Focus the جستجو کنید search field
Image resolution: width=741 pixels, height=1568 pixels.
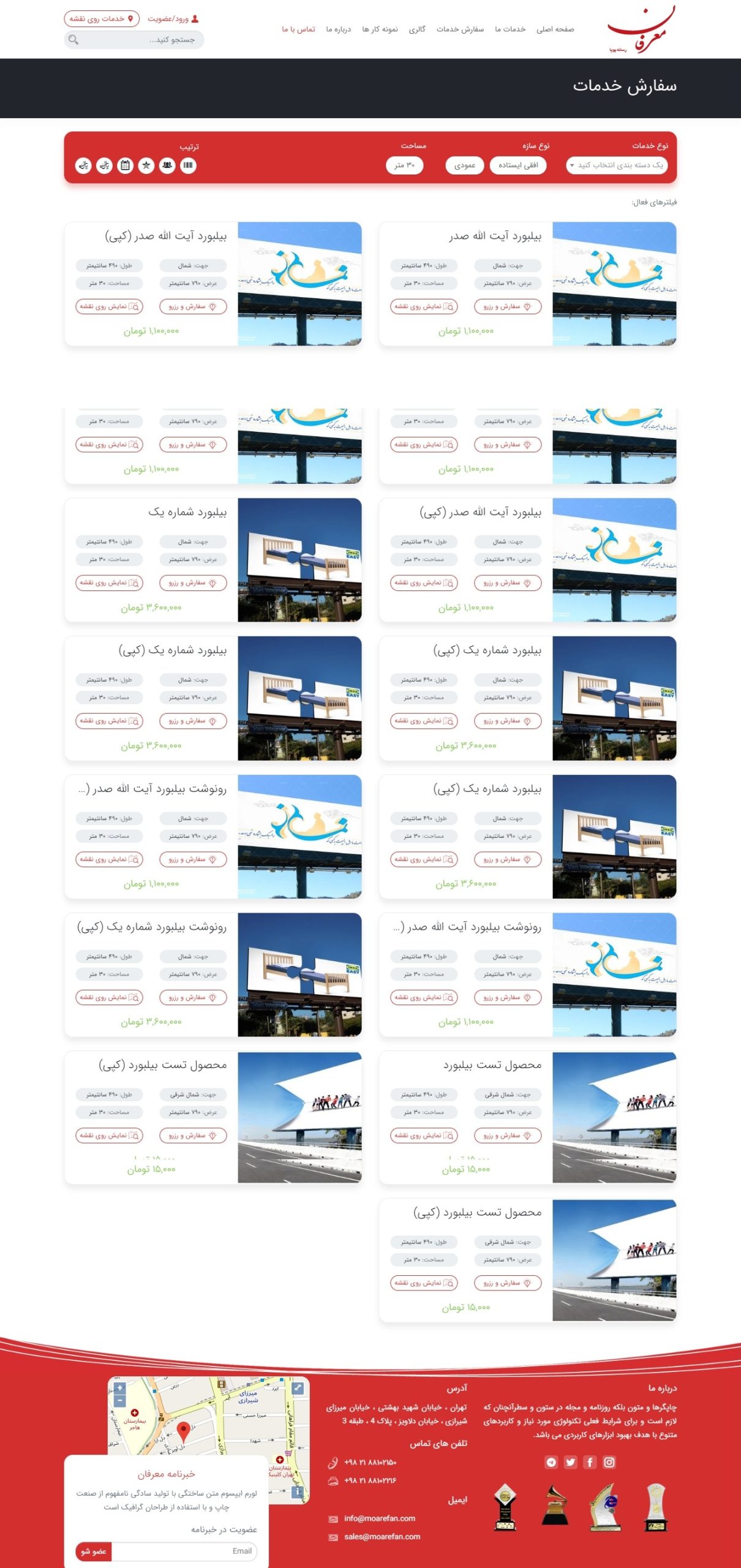138,40
